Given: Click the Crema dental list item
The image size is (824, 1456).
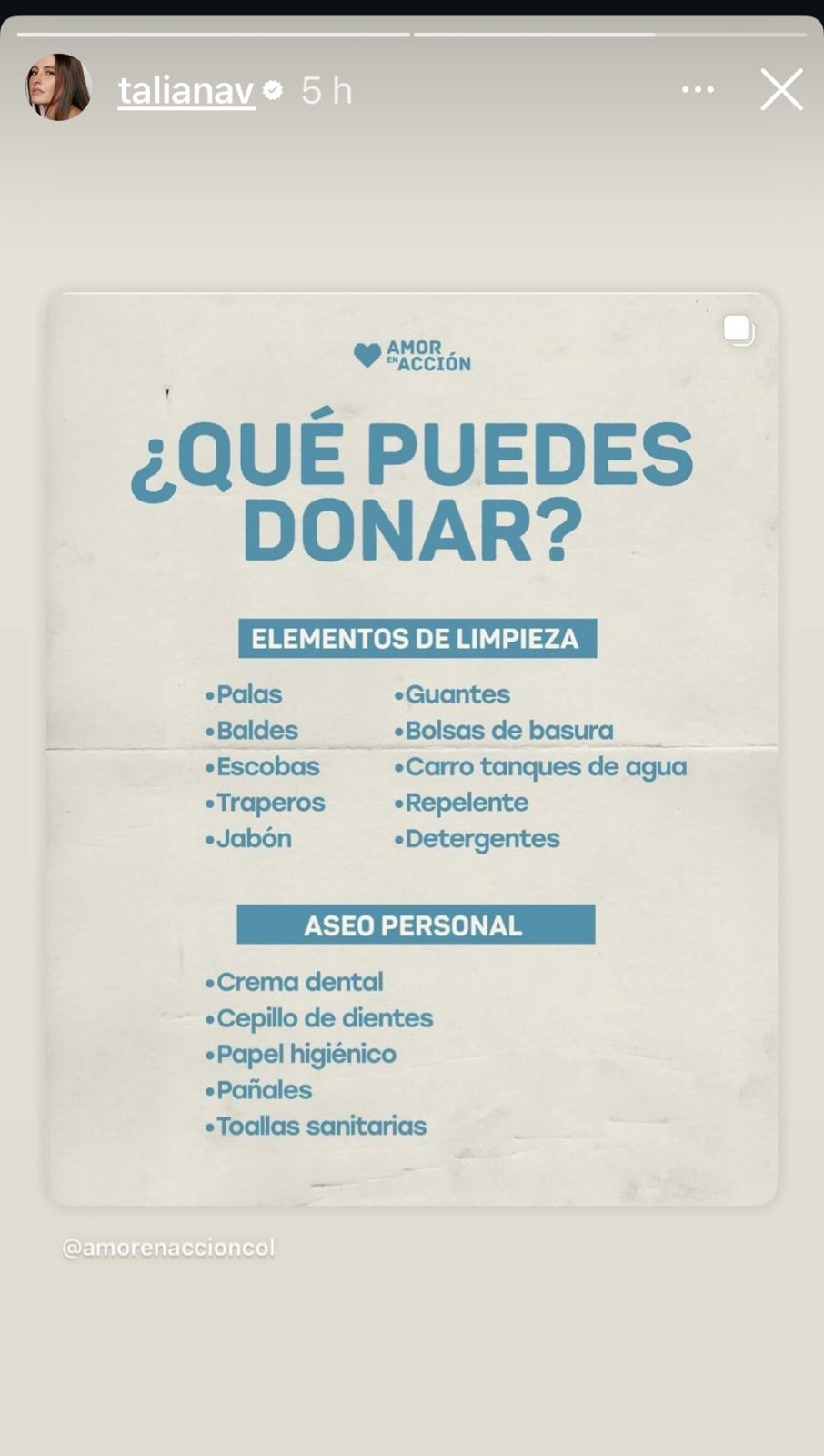Looking at the screenshot, I should pyautogui.click(x=298, y=981).
